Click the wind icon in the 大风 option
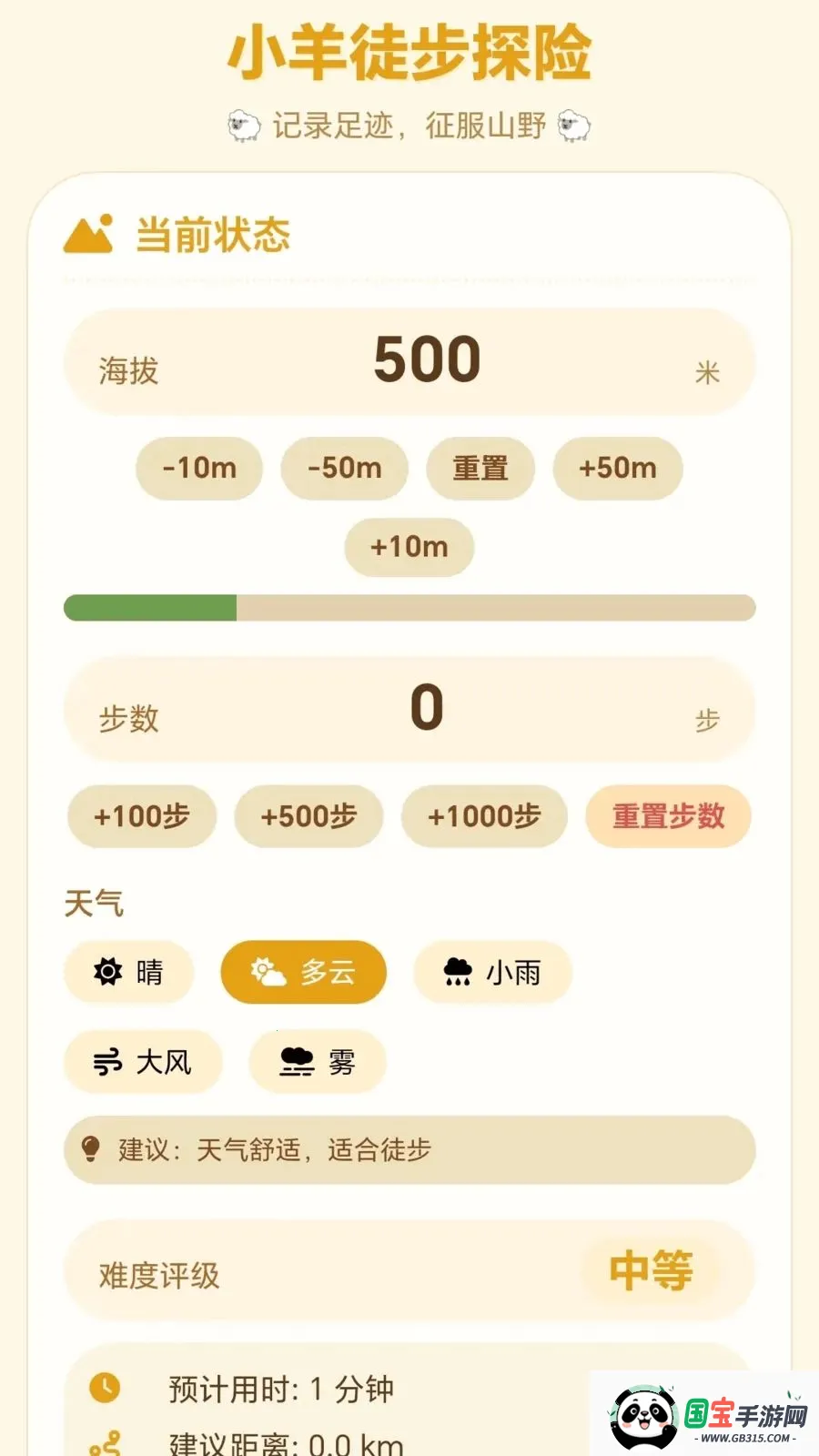 click(x=107, y=1062)
